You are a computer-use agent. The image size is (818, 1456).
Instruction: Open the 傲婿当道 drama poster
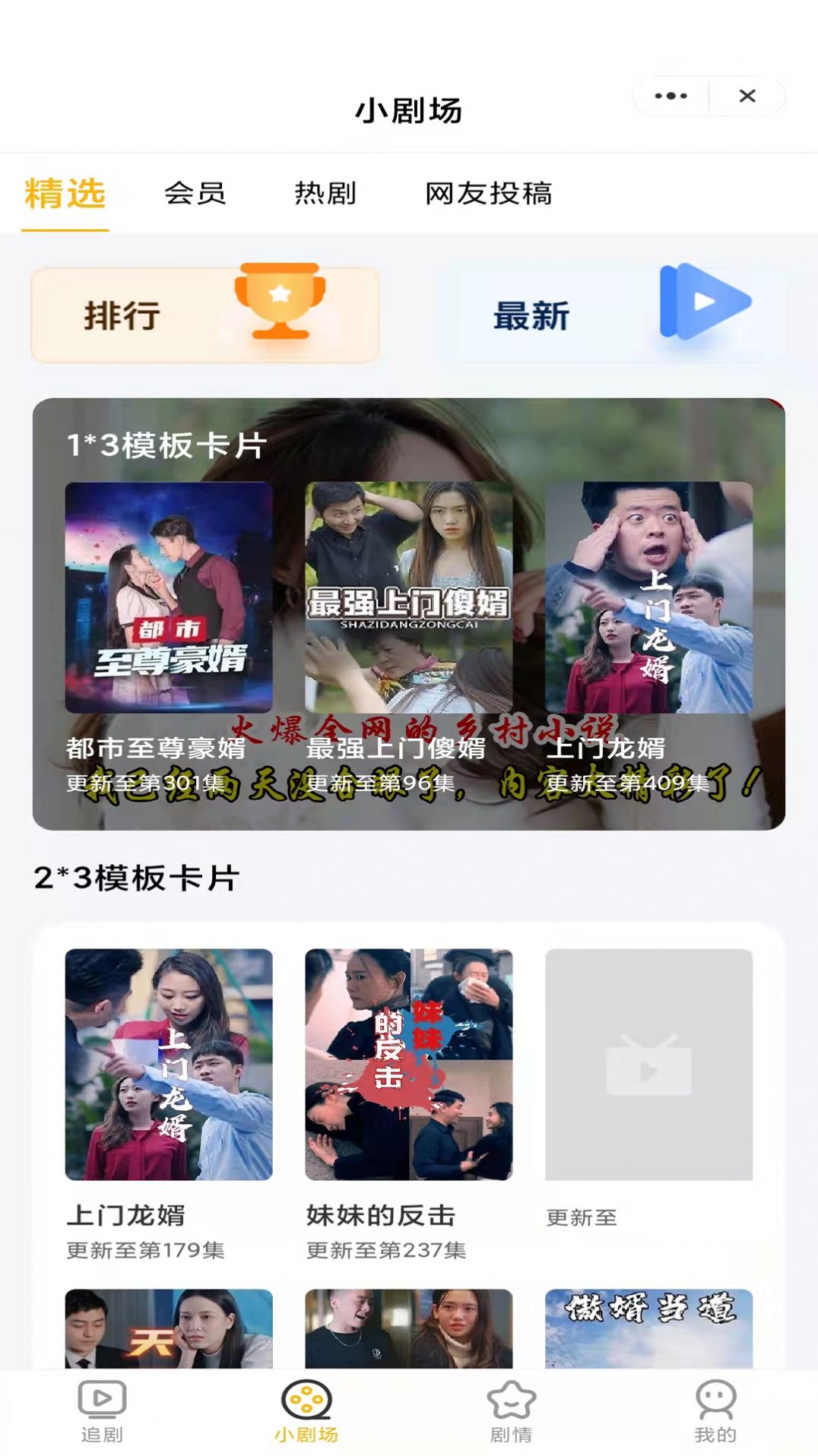[x=648, y=1327]
